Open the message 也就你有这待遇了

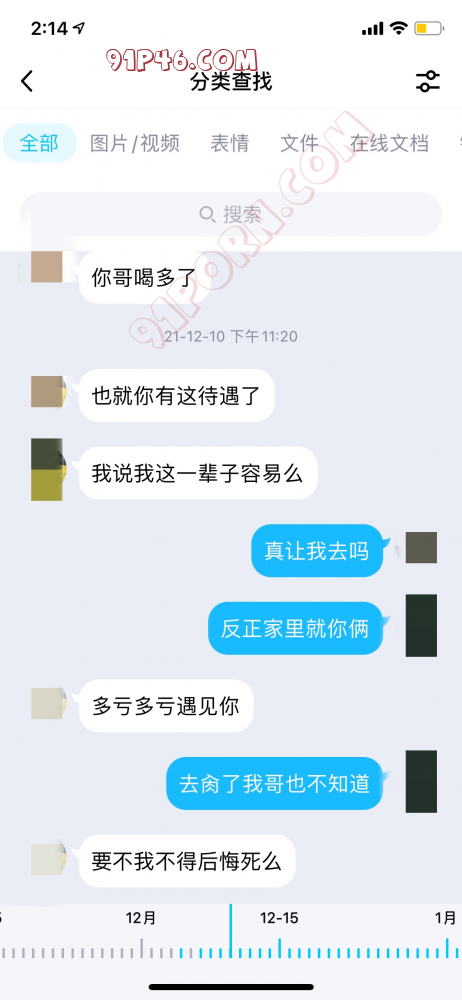(177, 395)
